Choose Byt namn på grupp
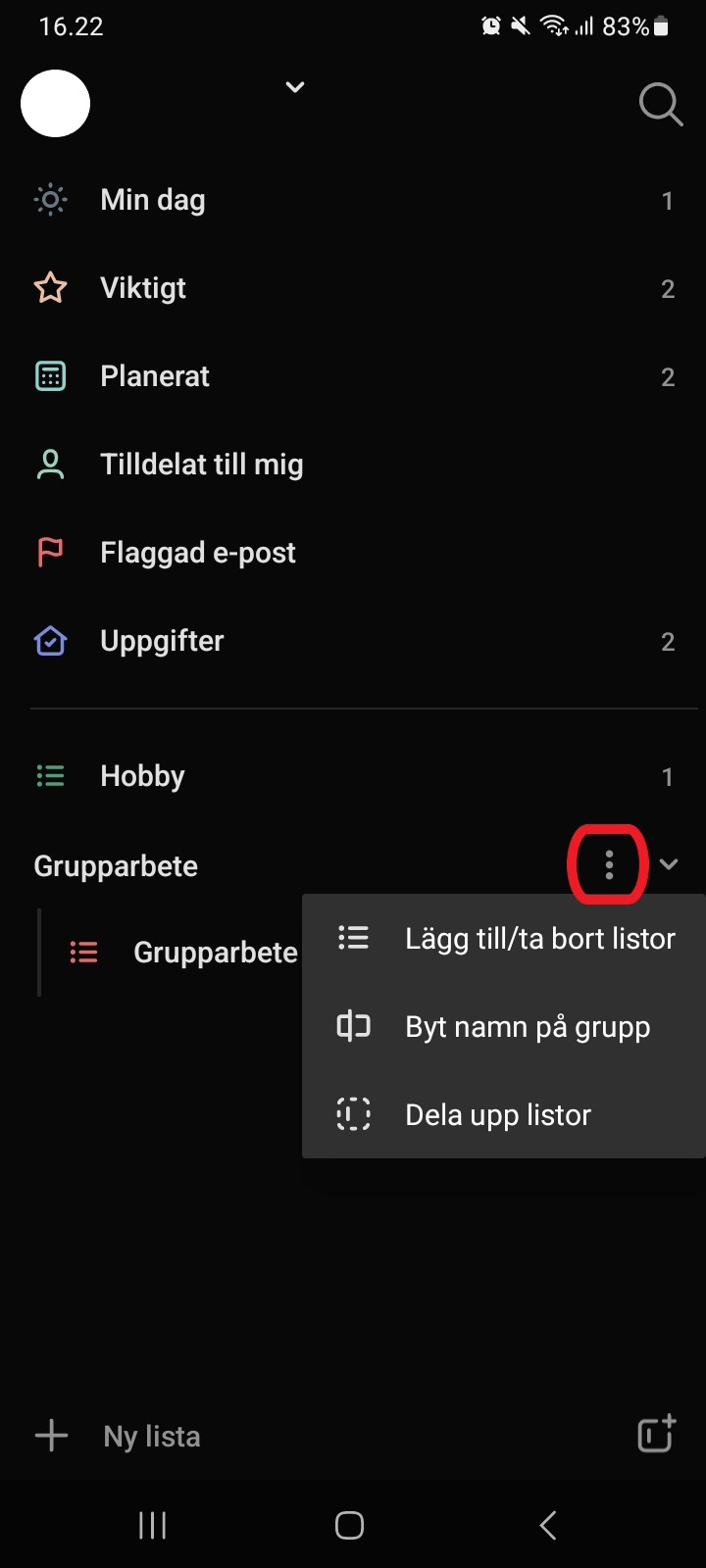This screenshot has height=1568, width=706. [504, 1027]
